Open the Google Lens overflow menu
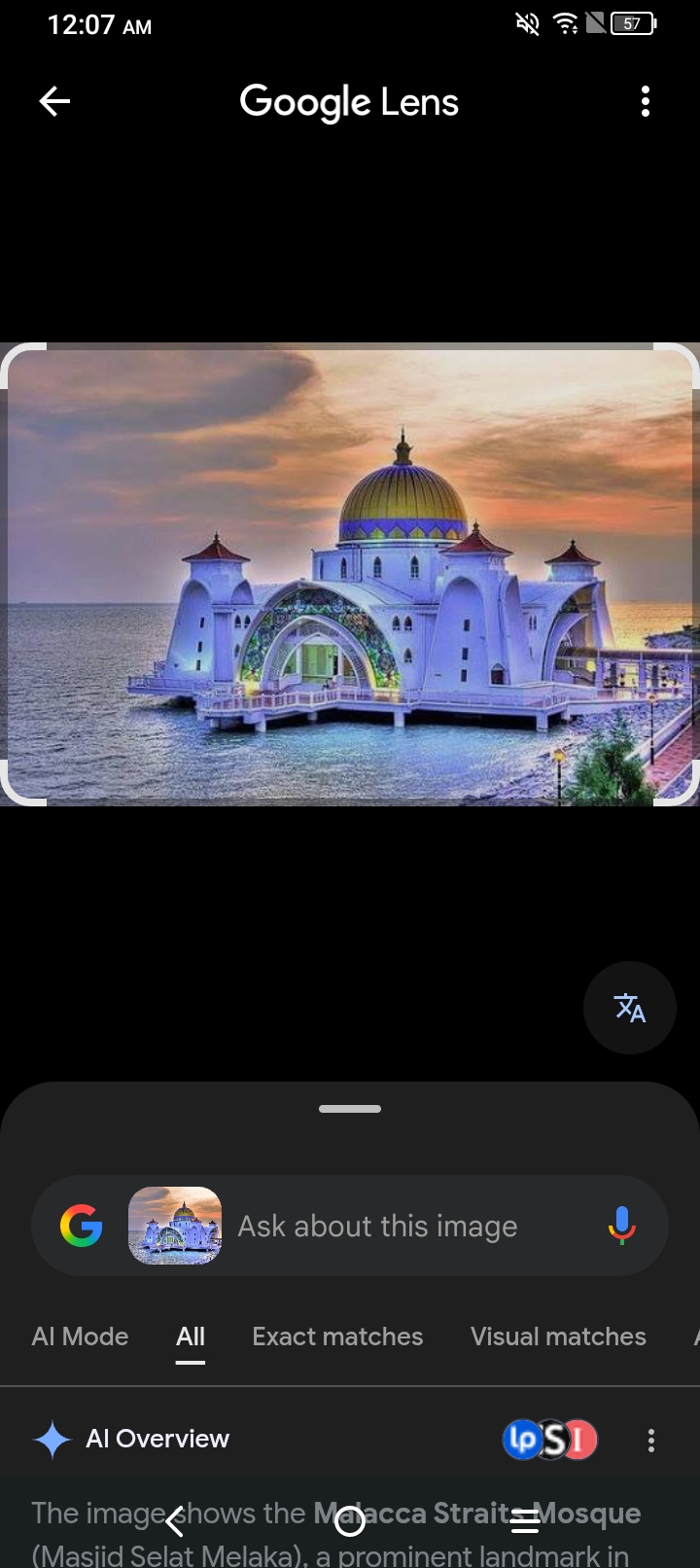The image size is (700, 1568). tap(646, 101)
